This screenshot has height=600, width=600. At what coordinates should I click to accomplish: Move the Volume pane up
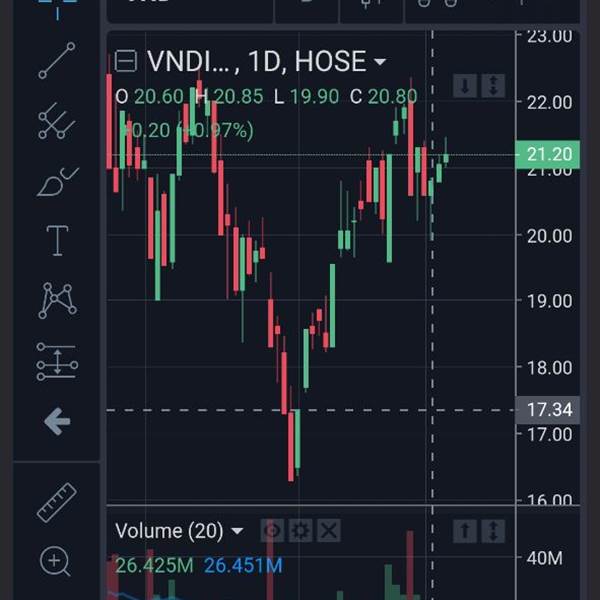pos(464,531)
